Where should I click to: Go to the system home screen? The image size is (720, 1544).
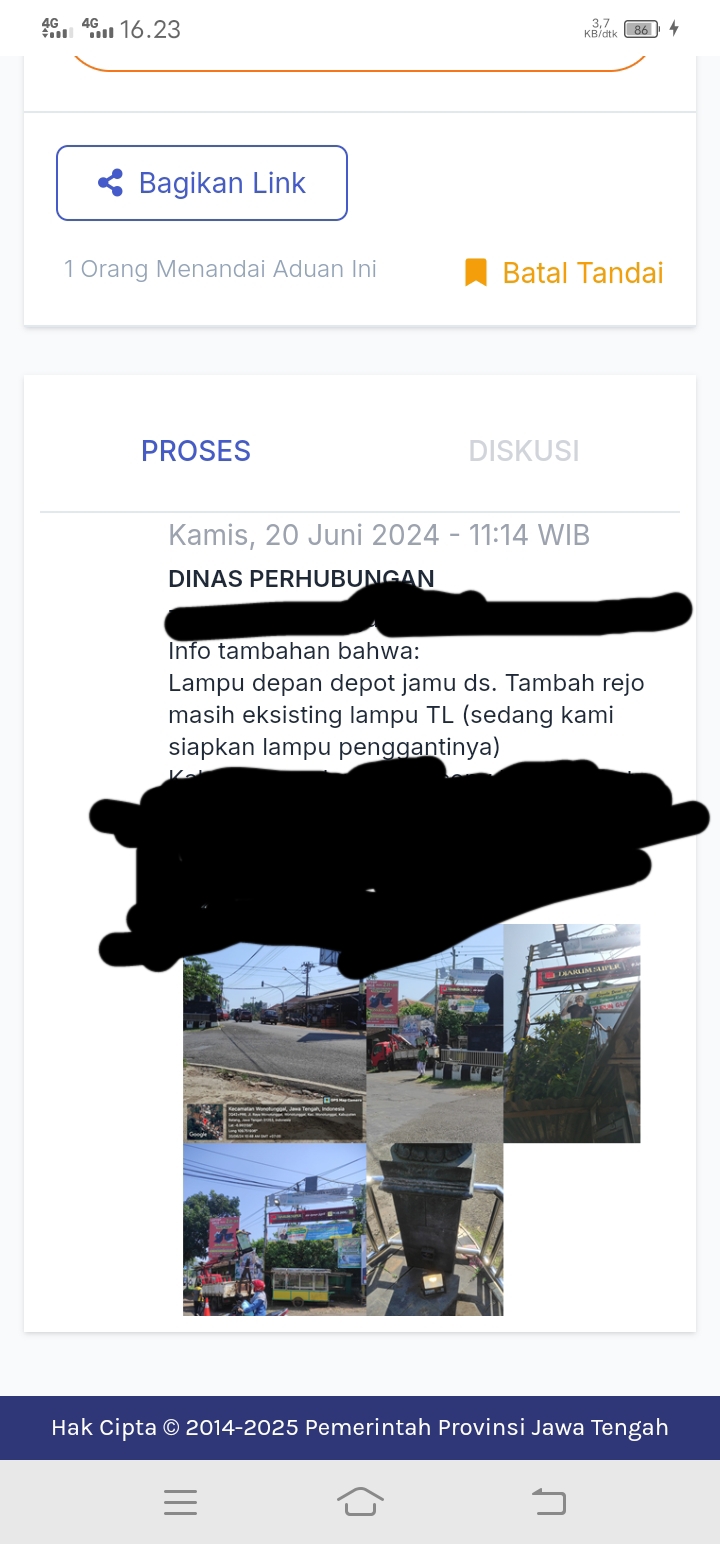tap(361, 1501)
